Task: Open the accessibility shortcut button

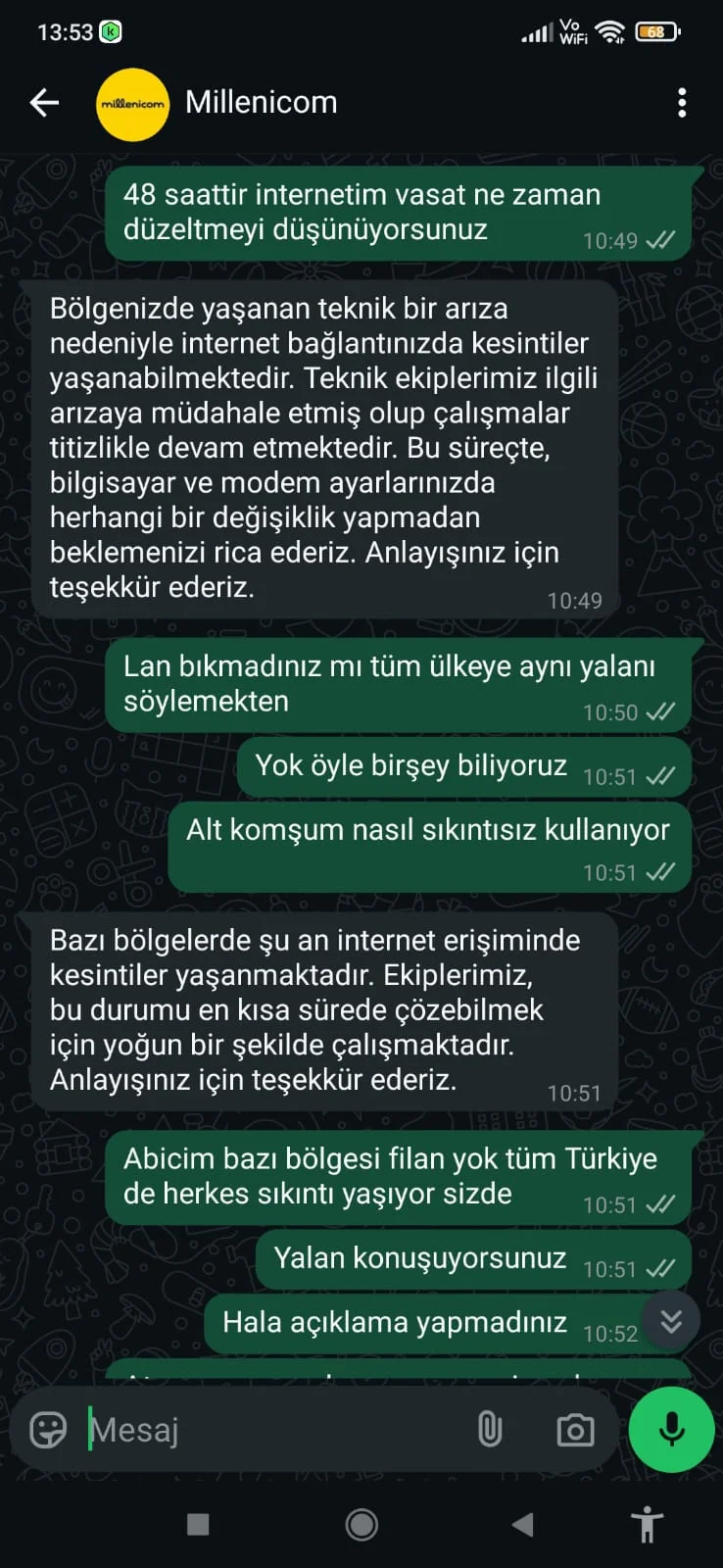Action: [647, 1525]
